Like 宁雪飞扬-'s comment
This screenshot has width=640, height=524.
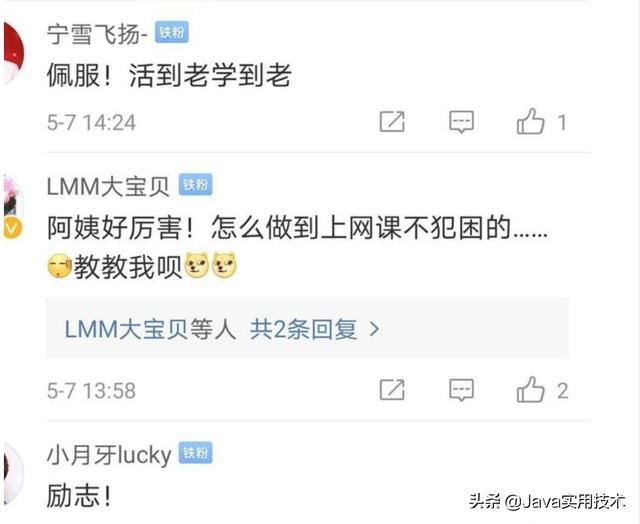[x=530, y=122]
